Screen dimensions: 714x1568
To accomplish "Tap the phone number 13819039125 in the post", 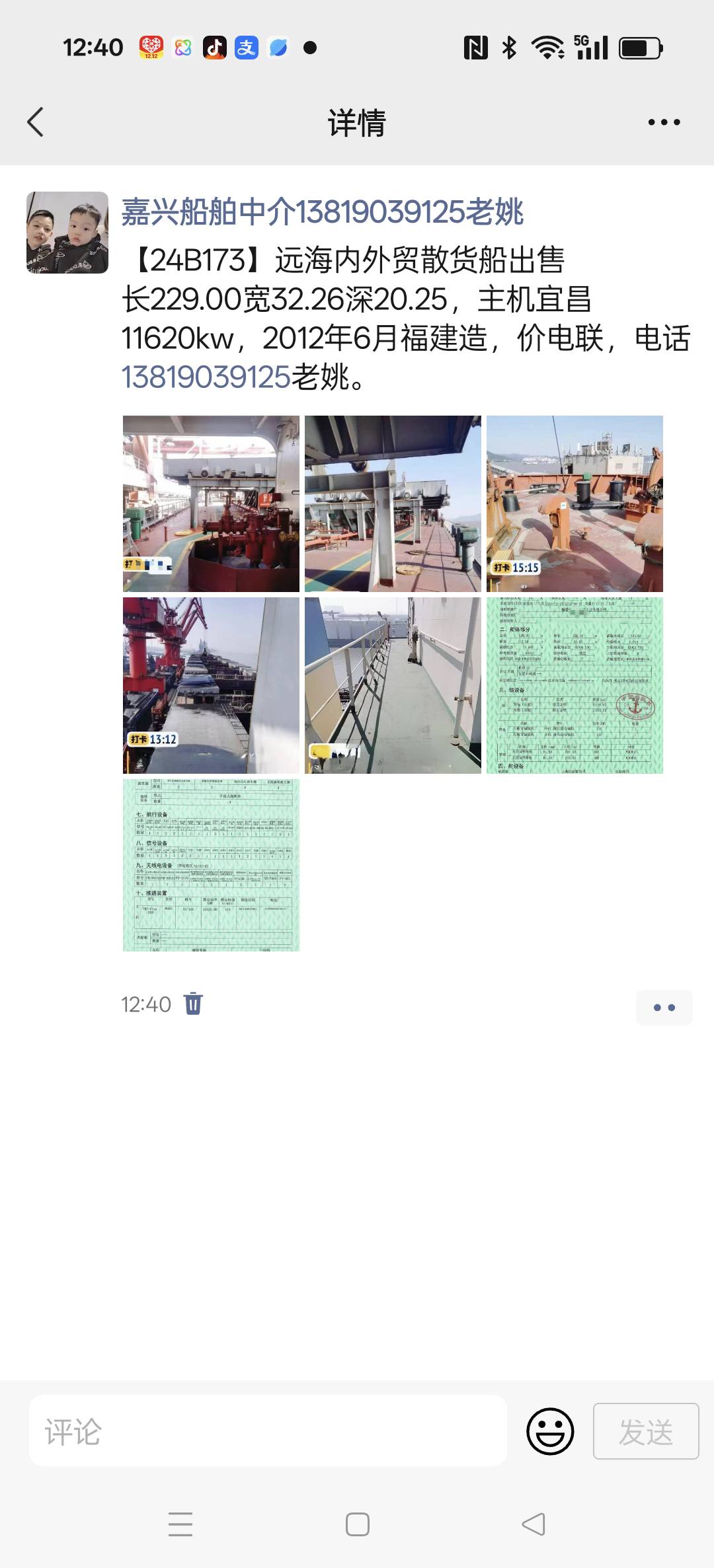I will point(206,377).
